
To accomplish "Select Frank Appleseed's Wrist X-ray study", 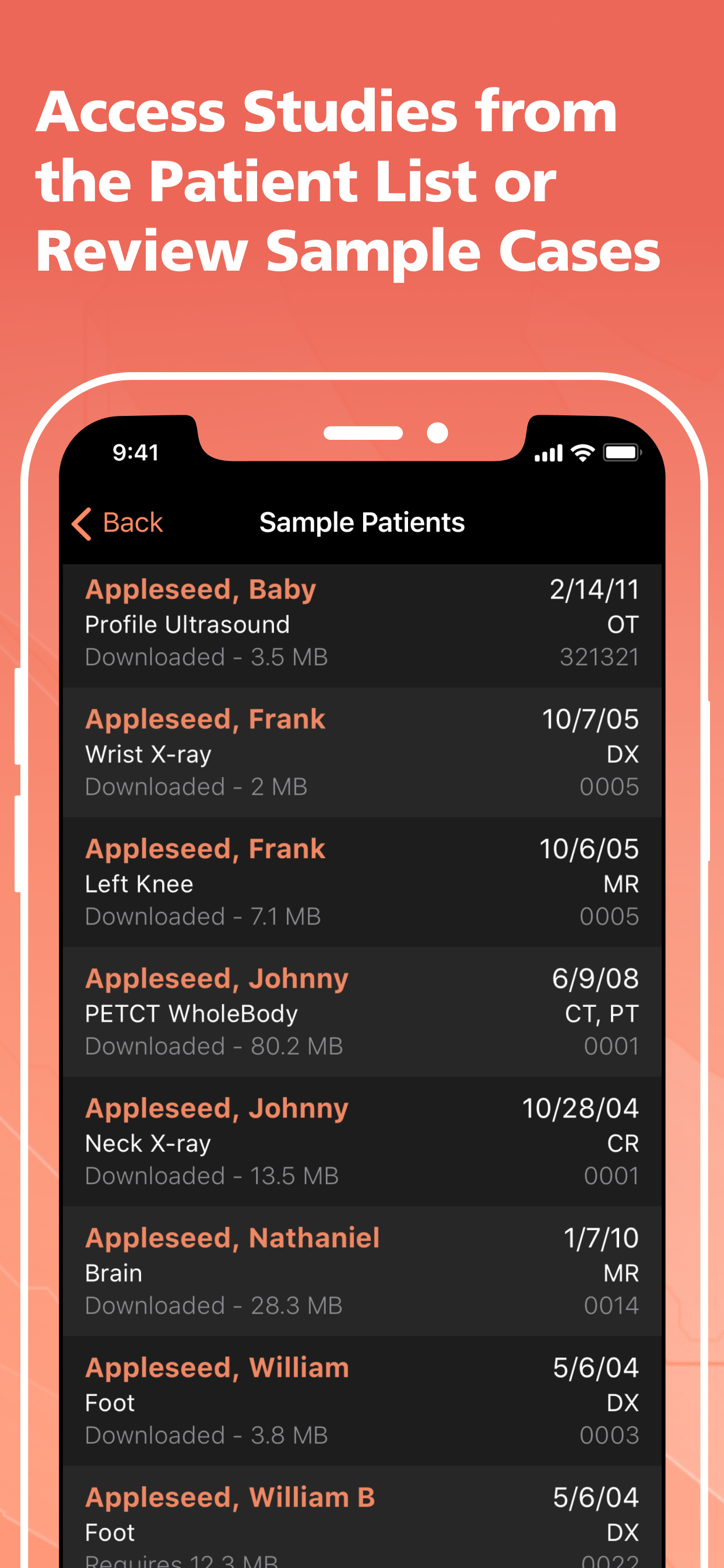I will (362, 752).
